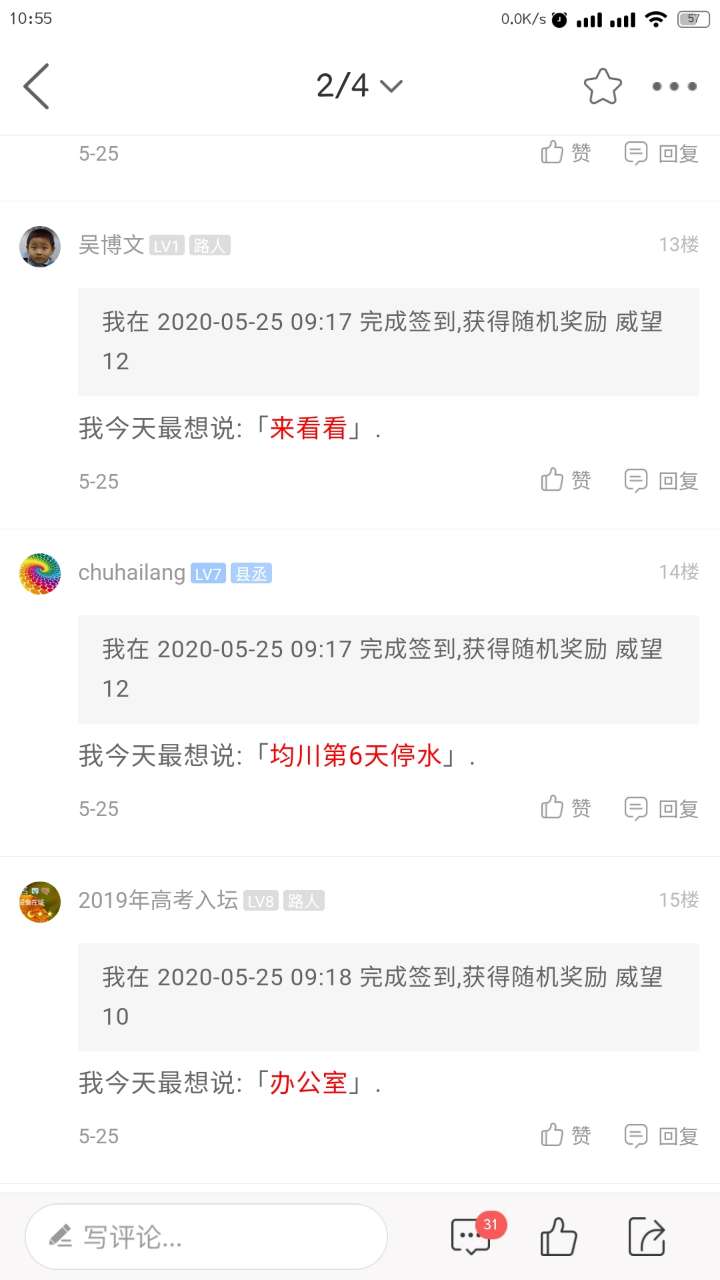Like the 15楼 post by 2019年高考入坛
Viewport: 720px width, 1280px height.
pos(566,1135)
